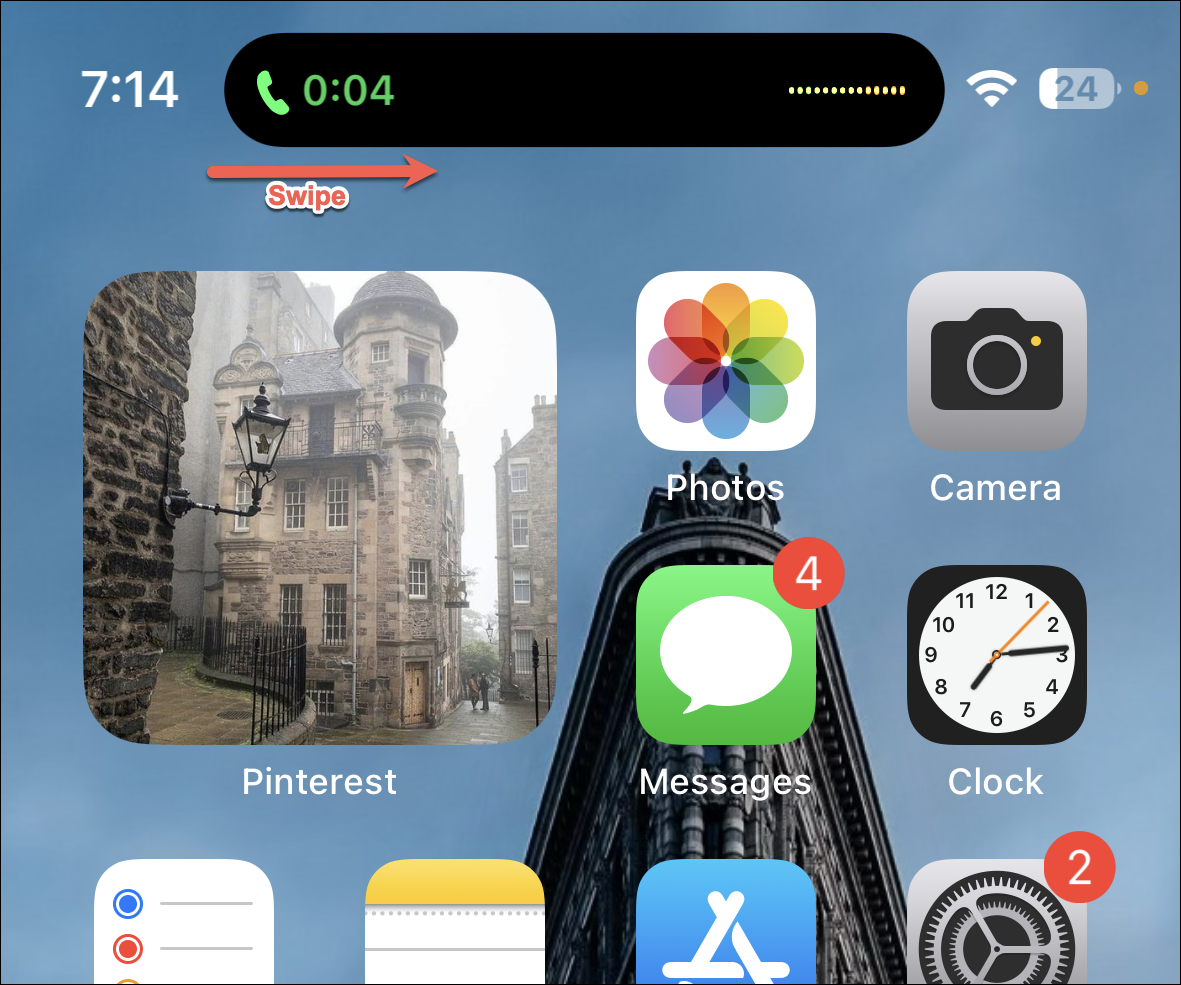Tap the active call pill in Dynamic Island
The width and height of the screenshot is (1181, 985).
pyautogui.click(x=584, y=90)
